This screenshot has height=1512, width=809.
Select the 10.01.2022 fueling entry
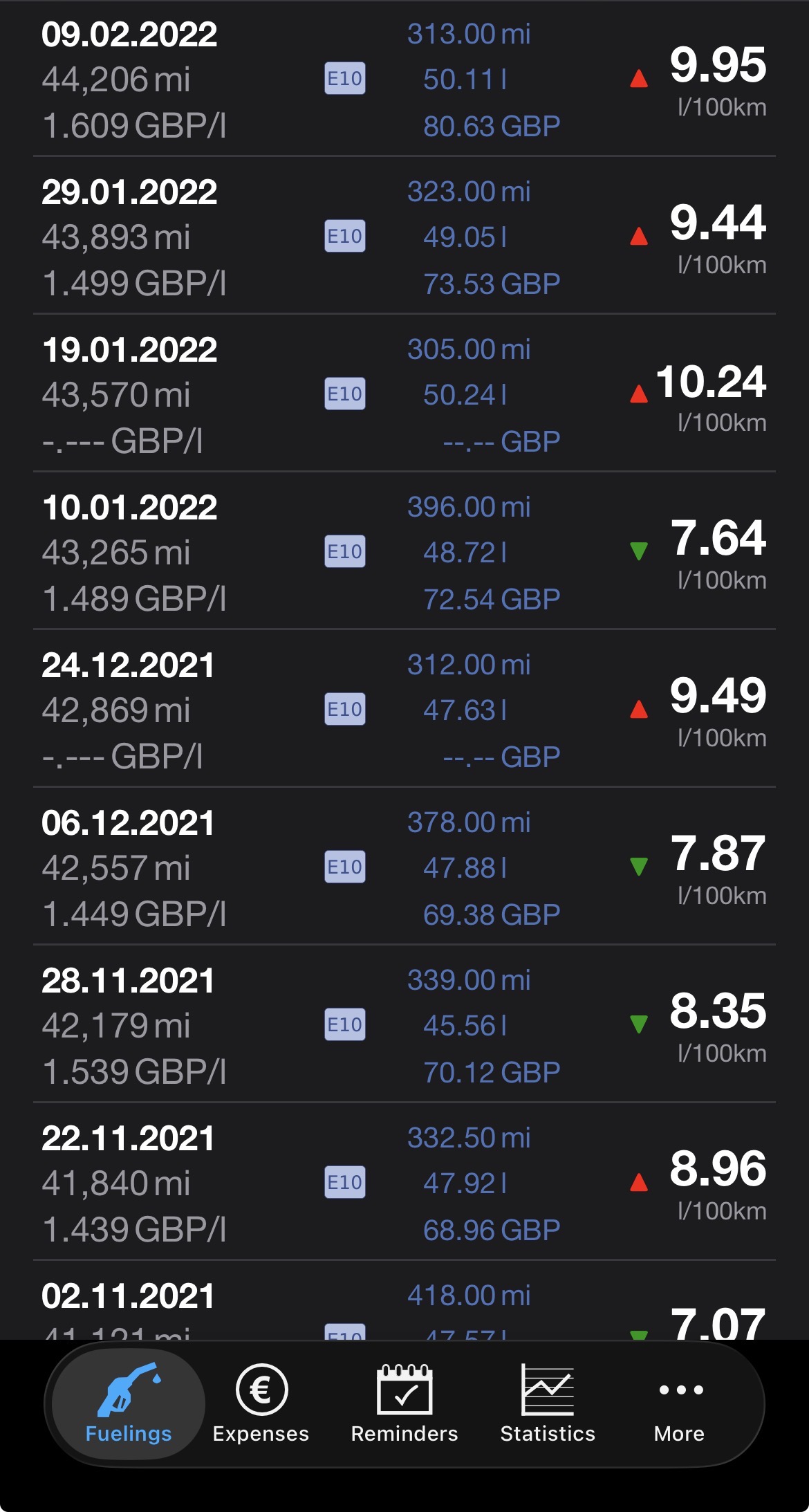tap(404, 552)
